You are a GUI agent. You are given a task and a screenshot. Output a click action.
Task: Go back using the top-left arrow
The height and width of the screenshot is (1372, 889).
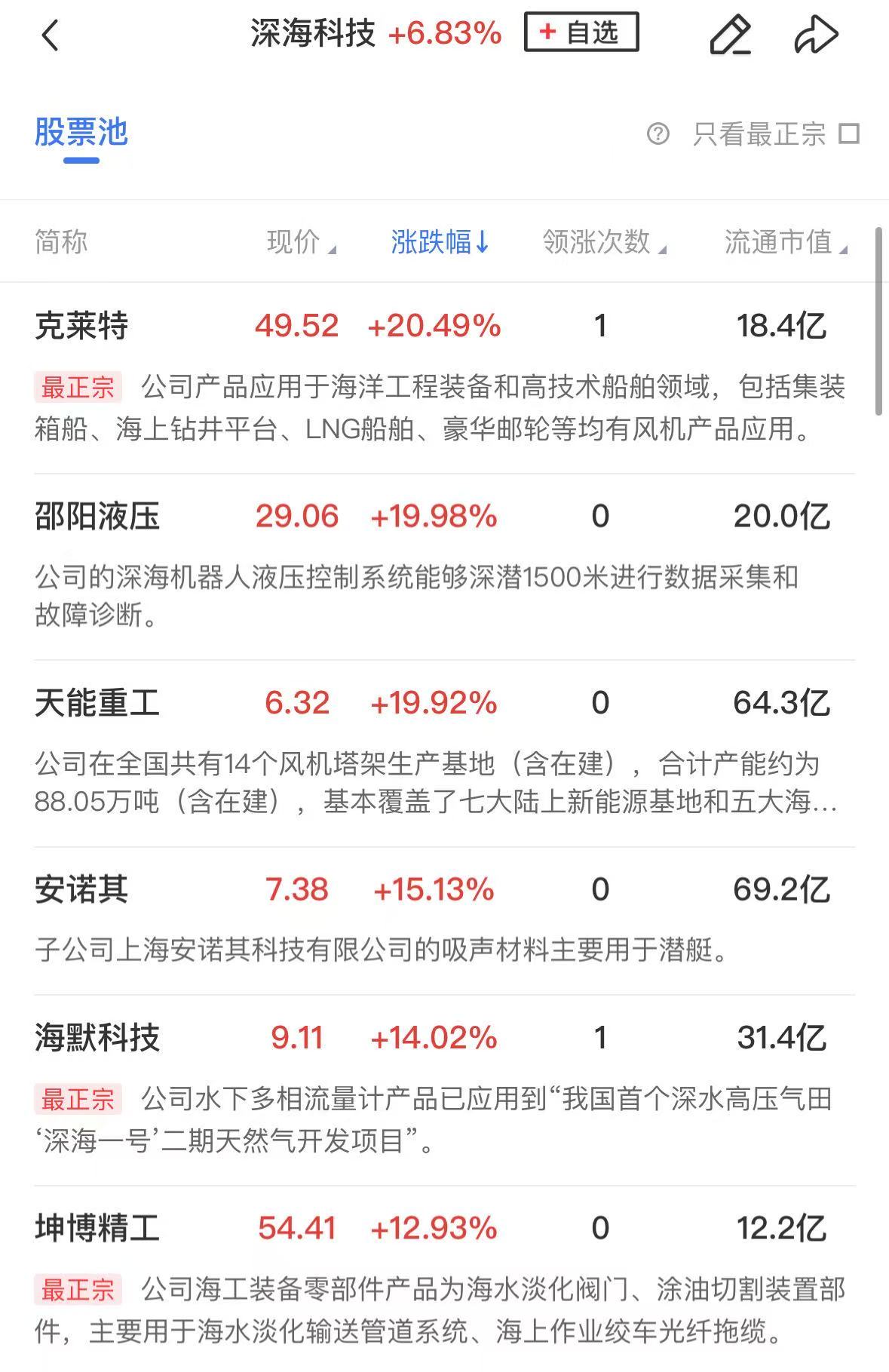point(50,35)
